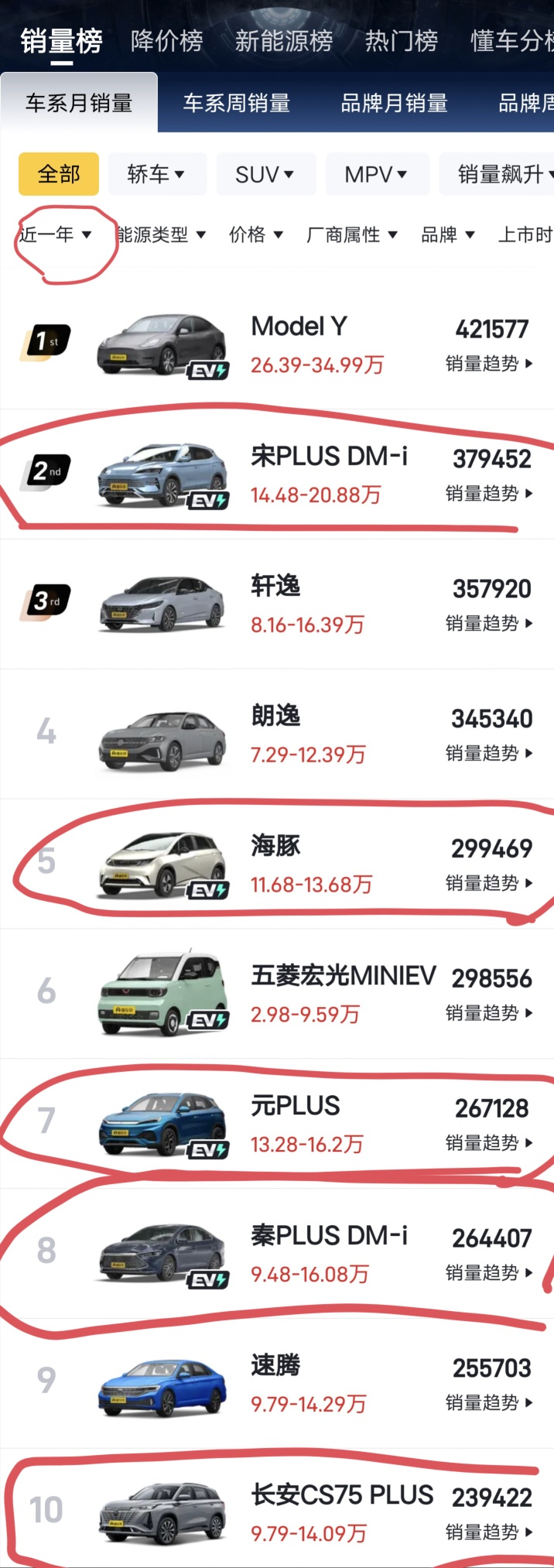Switch to the 新能源榜 tab
Screen dimensions: 554x1568
(x=283, y=41)
